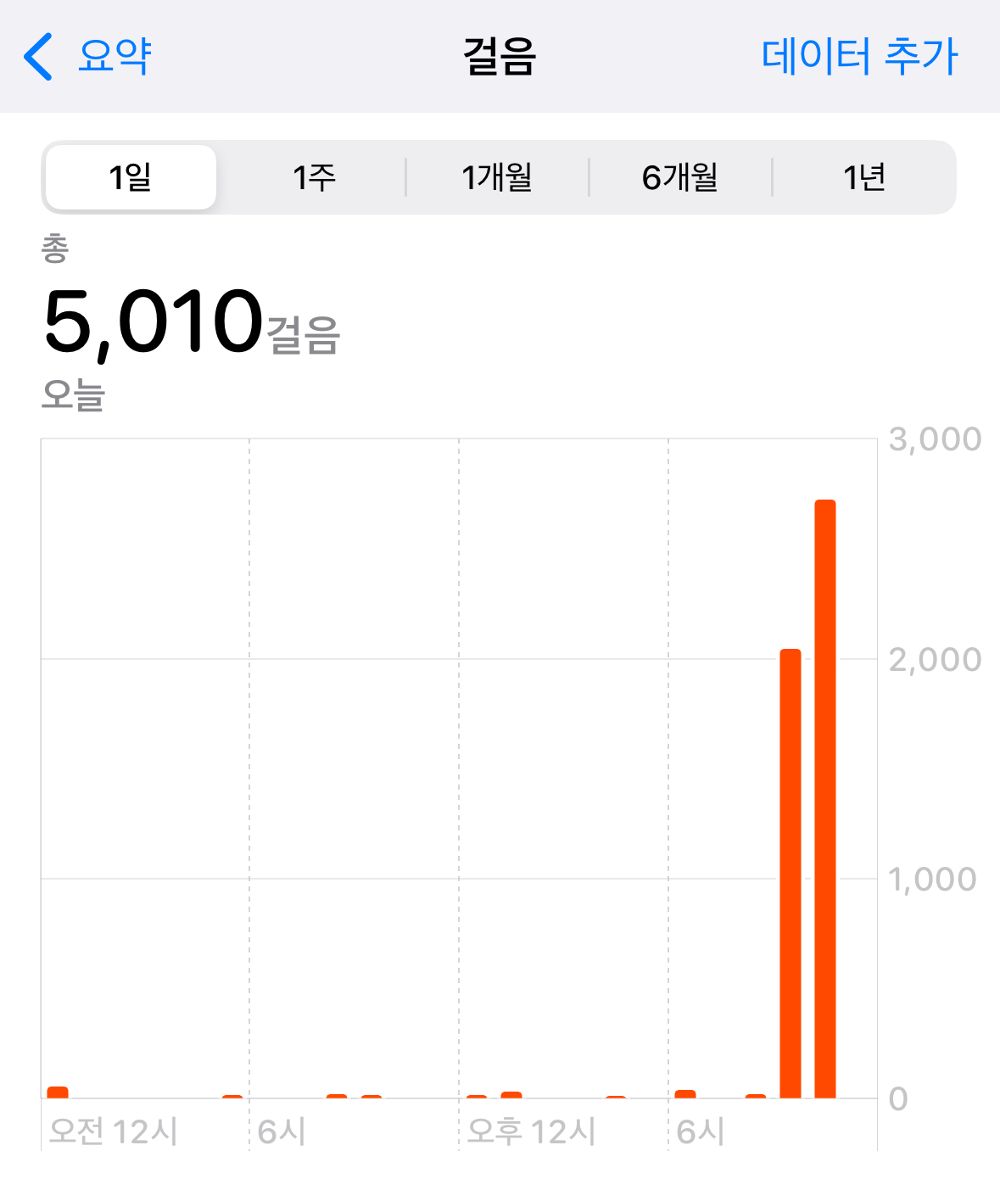Switch to the 1주 tab
Screen dimensions: 1000x1194
(313, 176)
